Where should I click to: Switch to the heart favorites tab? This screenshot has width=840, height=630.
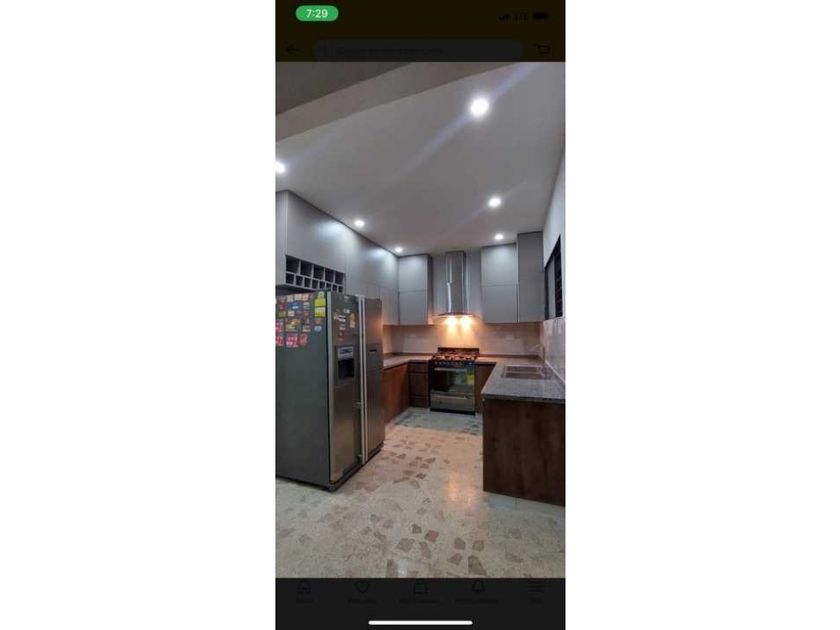pos(362,591)
